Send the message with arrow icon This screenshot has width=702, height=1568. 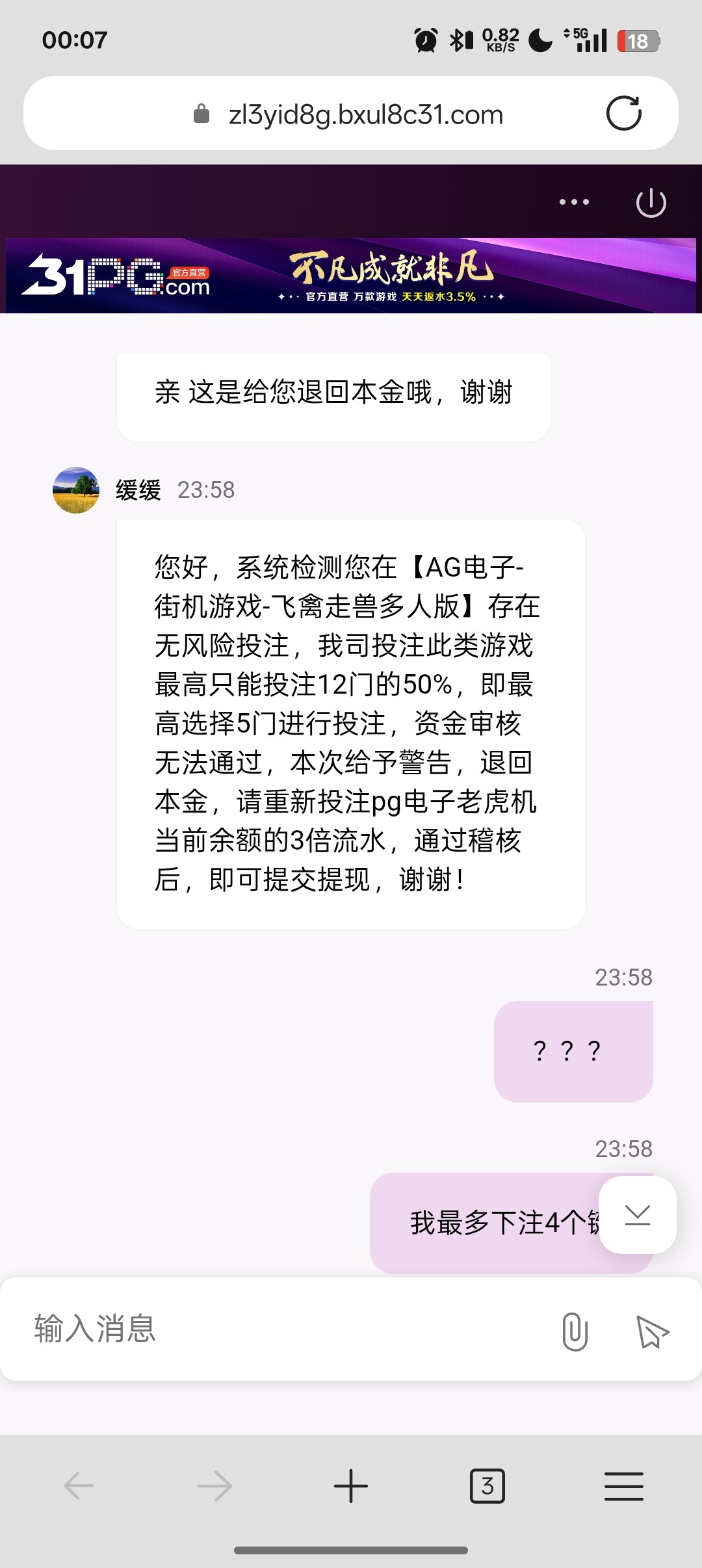pyautogui.click(x=652, y=1331)
